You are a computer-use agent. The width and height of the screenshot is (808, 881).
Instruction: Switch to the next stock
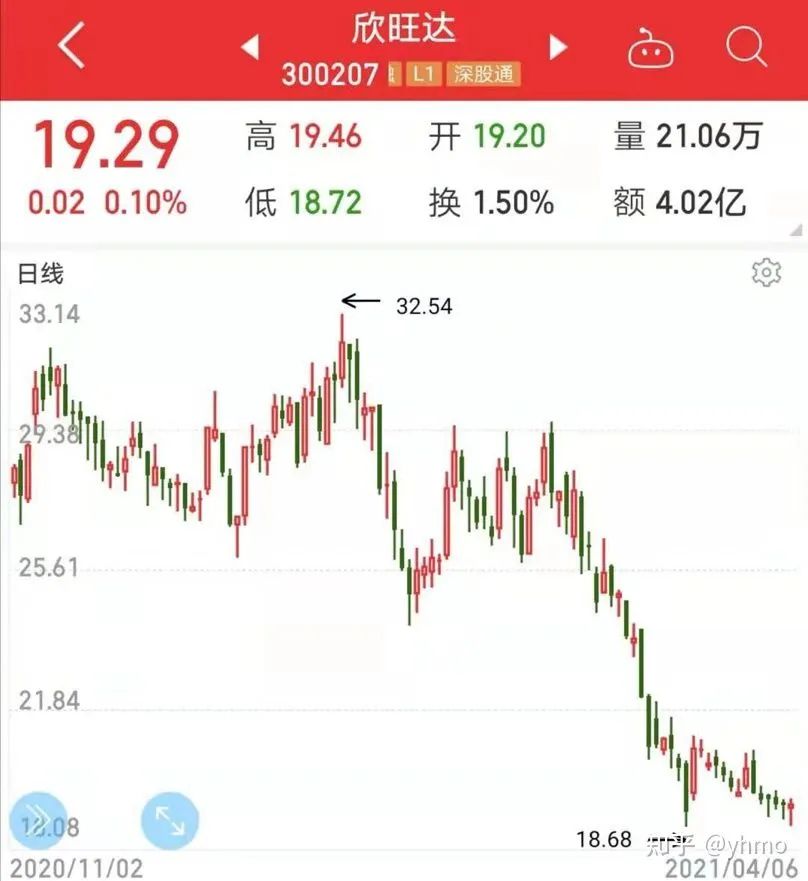[x=558, y=46]
